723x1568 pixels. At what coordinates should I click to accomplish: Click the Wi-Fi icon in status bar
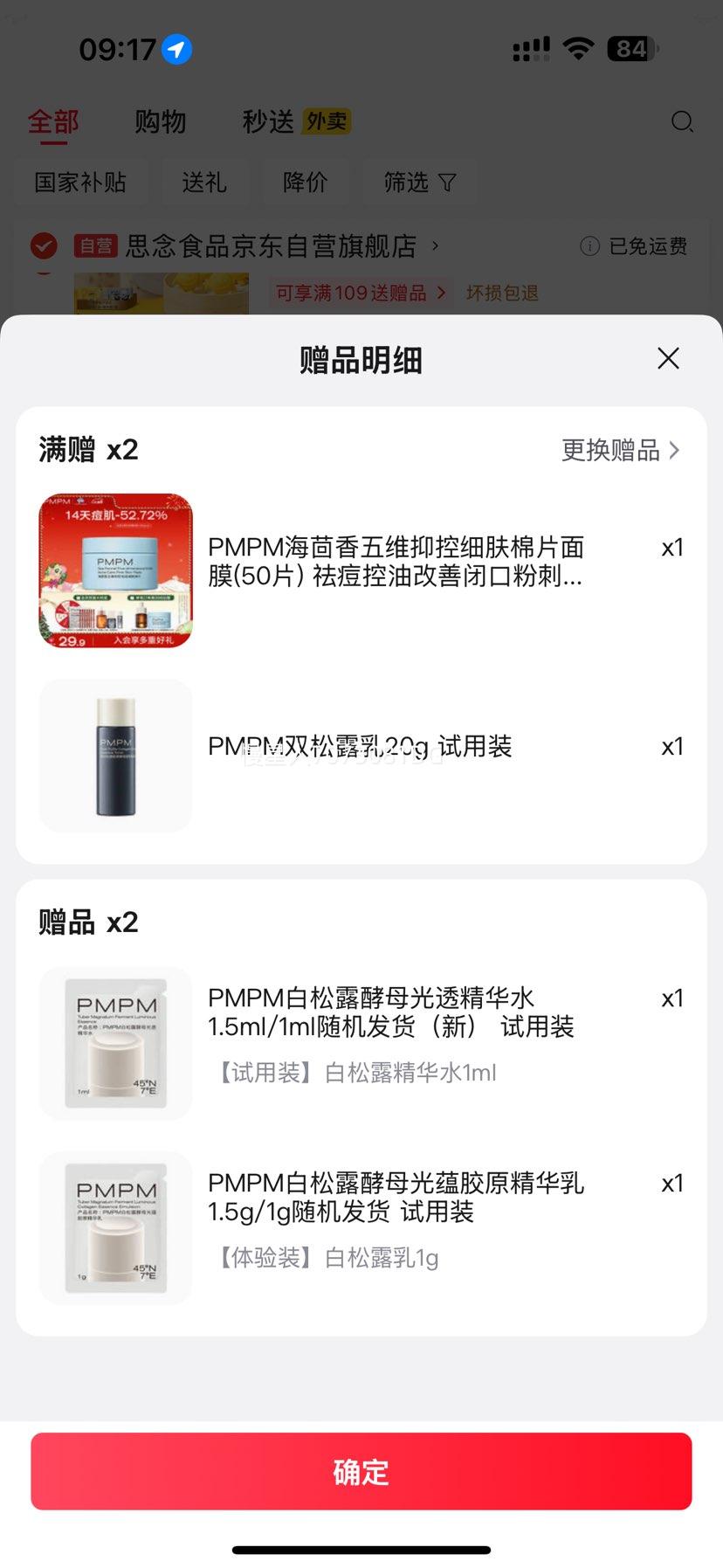pyautogui.click(x=577, y=47)
